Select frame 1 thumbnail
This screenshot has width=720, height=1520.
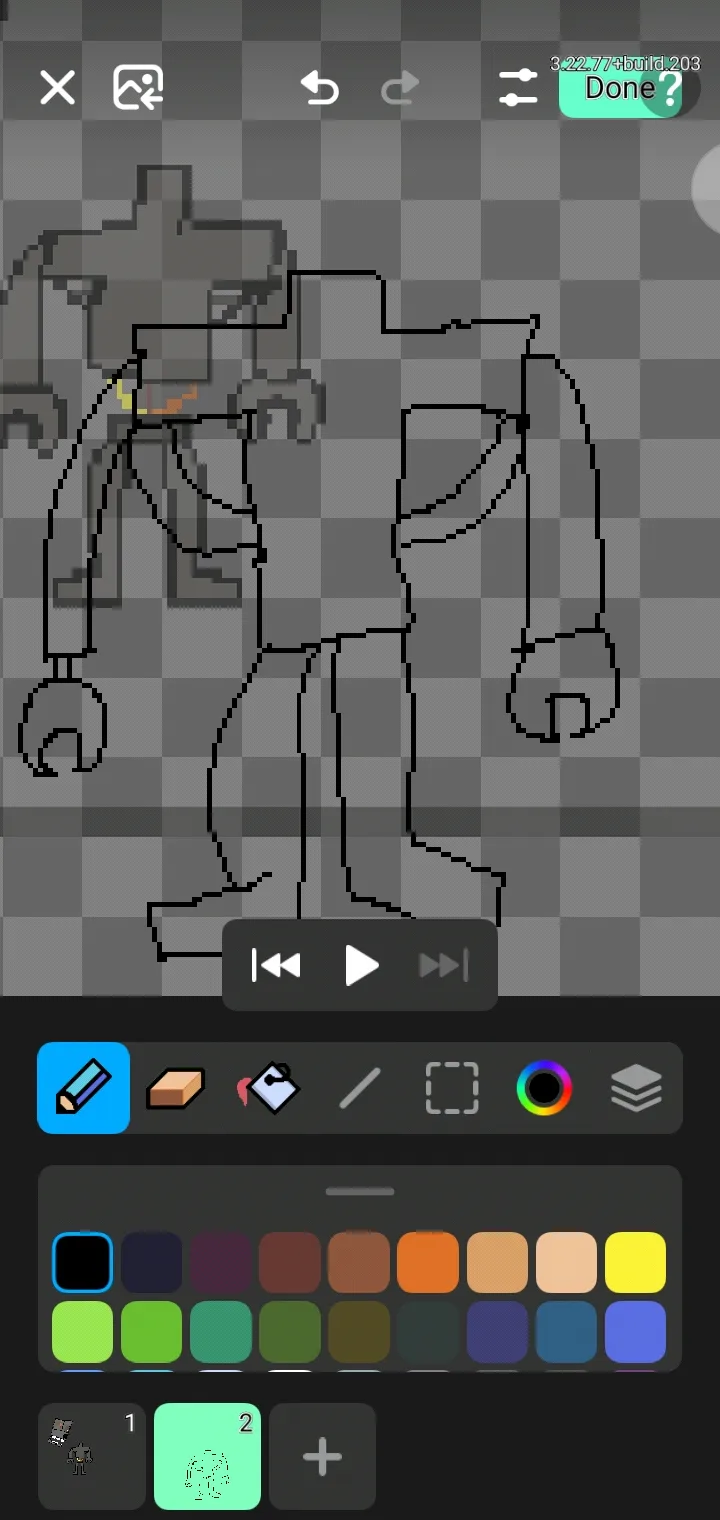click(92, 1457)
